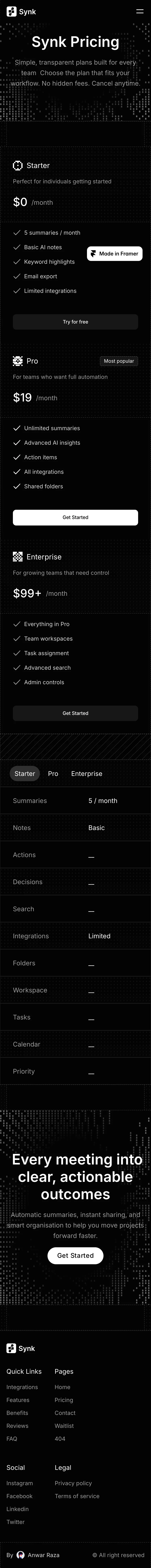The image size is (151, 1568).
Task: Switch to the Pro comparison tab
Action: (53, 774)
